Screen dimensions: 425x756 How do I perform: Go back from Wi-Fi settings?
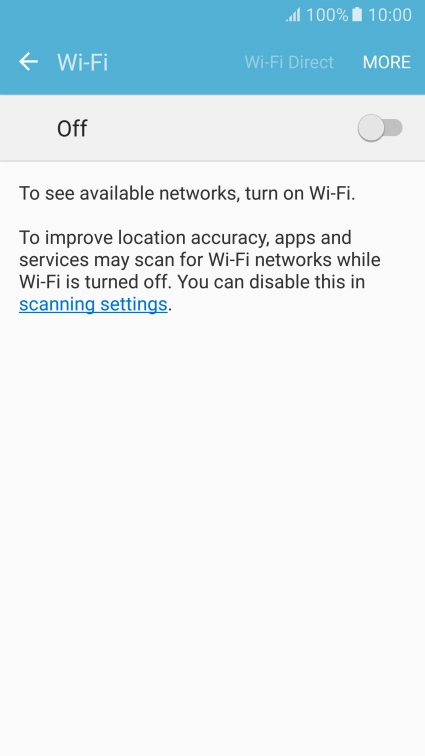(28, 62)
